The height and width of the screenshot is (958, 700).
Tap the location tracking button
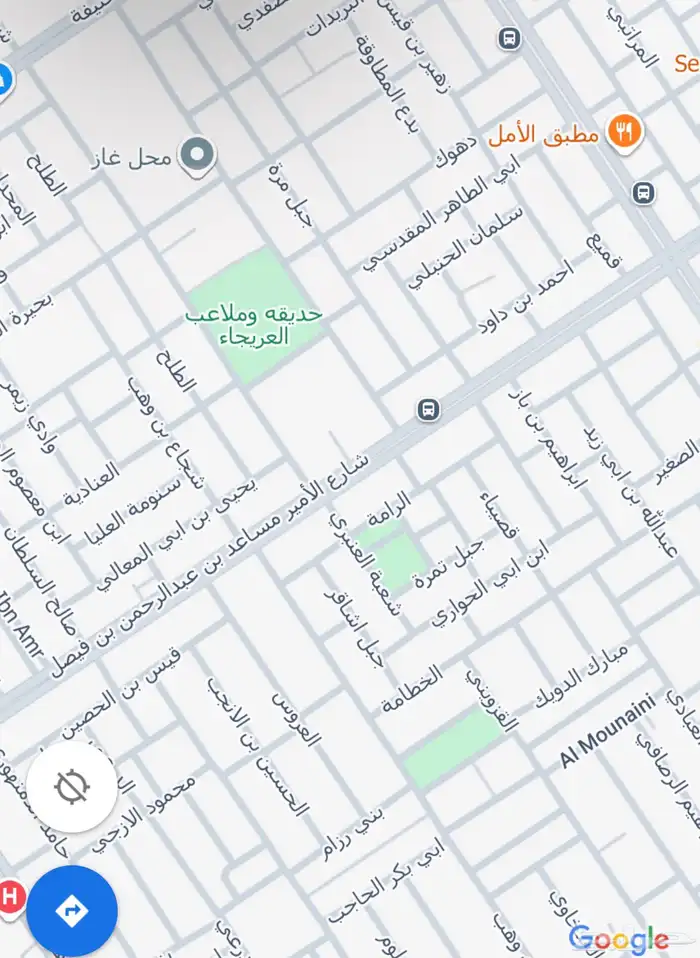point(72,787)
